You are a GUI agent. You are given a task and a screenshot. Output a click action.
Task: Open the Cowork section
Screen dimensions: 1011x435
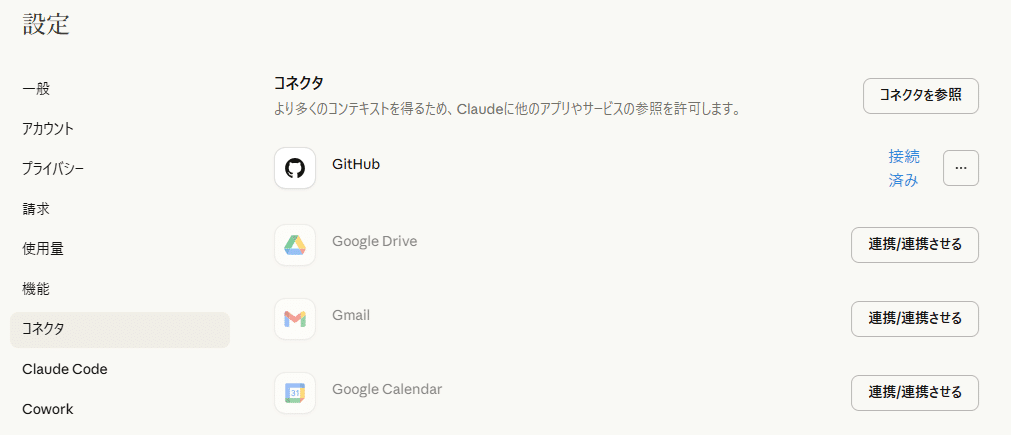pyautogui.click(x=48, y=409)
